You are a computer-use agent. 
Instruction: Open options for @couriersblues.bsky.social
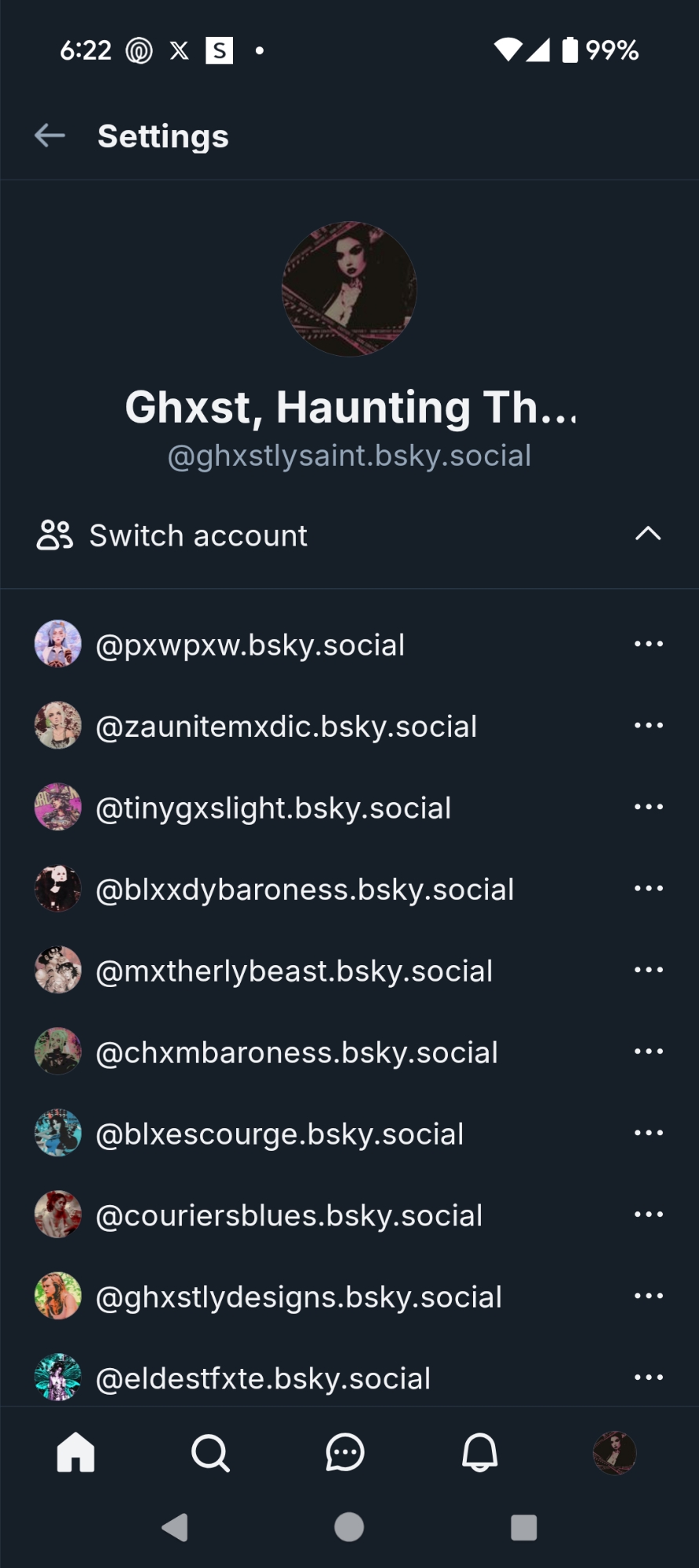(x=648, y=1215)
